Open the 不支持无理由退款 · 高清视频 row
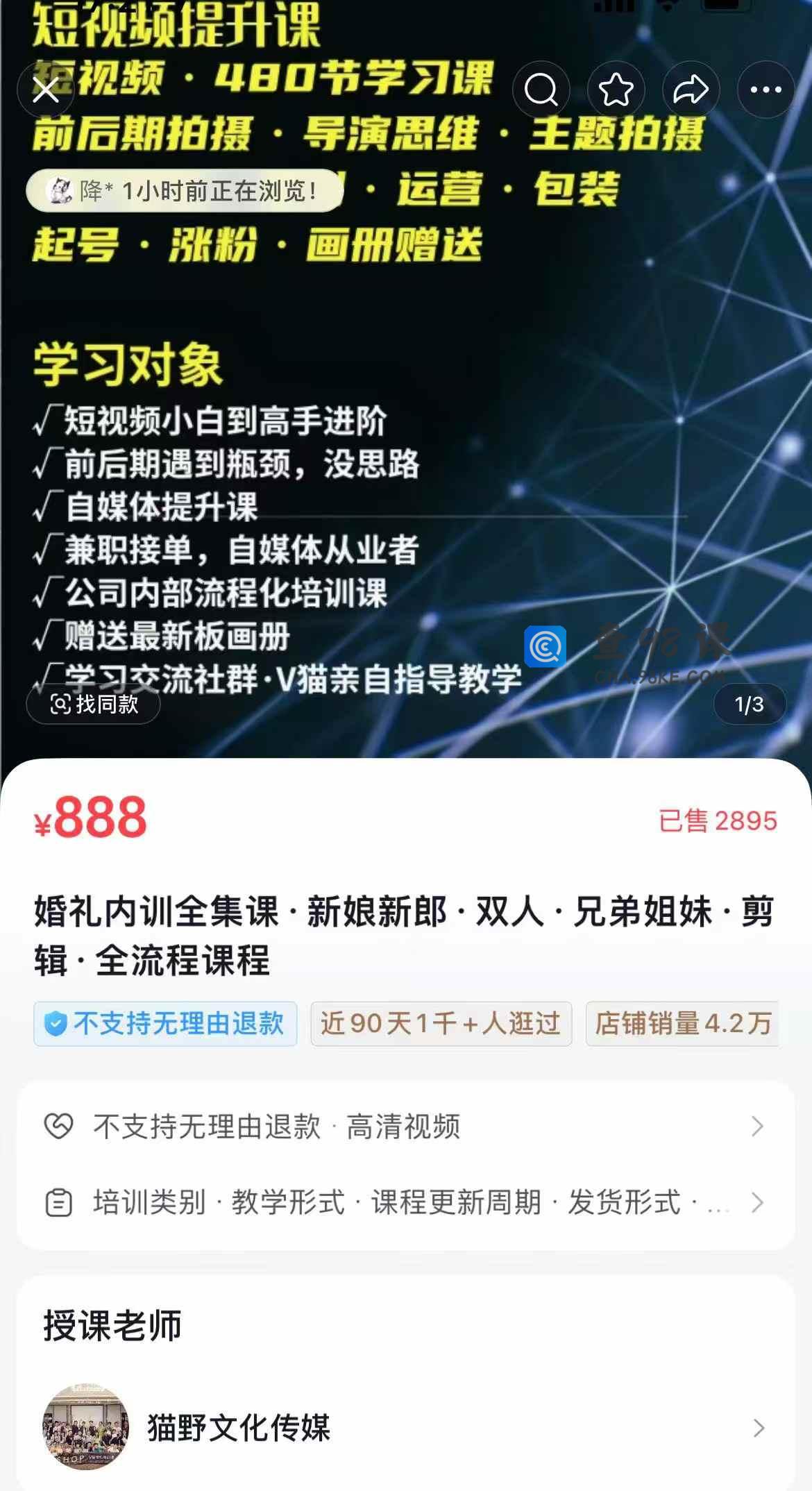The width and height of the screenshot is (812, 1491). pyautogui.click(x=405, y=1126)
